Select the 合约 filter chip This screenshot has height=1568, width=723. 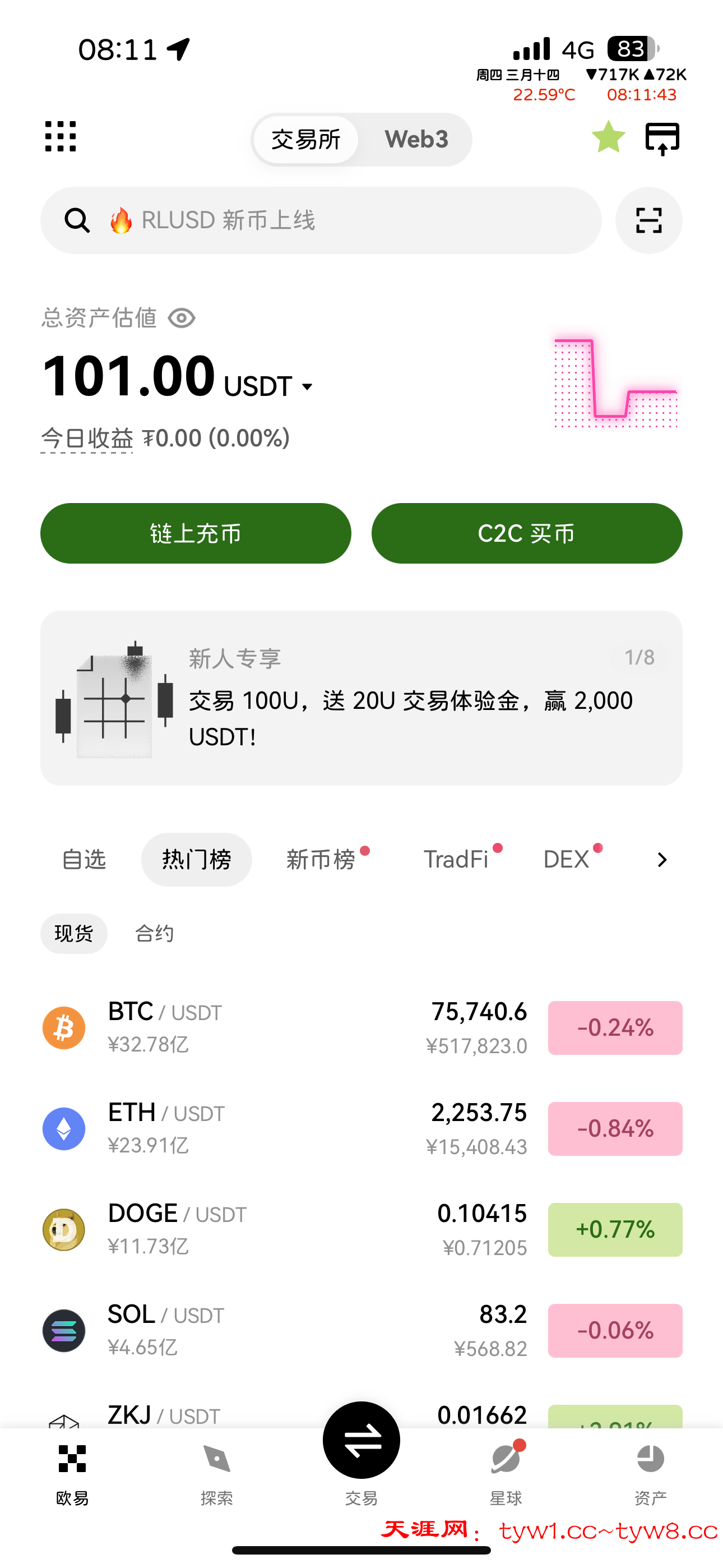point(155,933)
